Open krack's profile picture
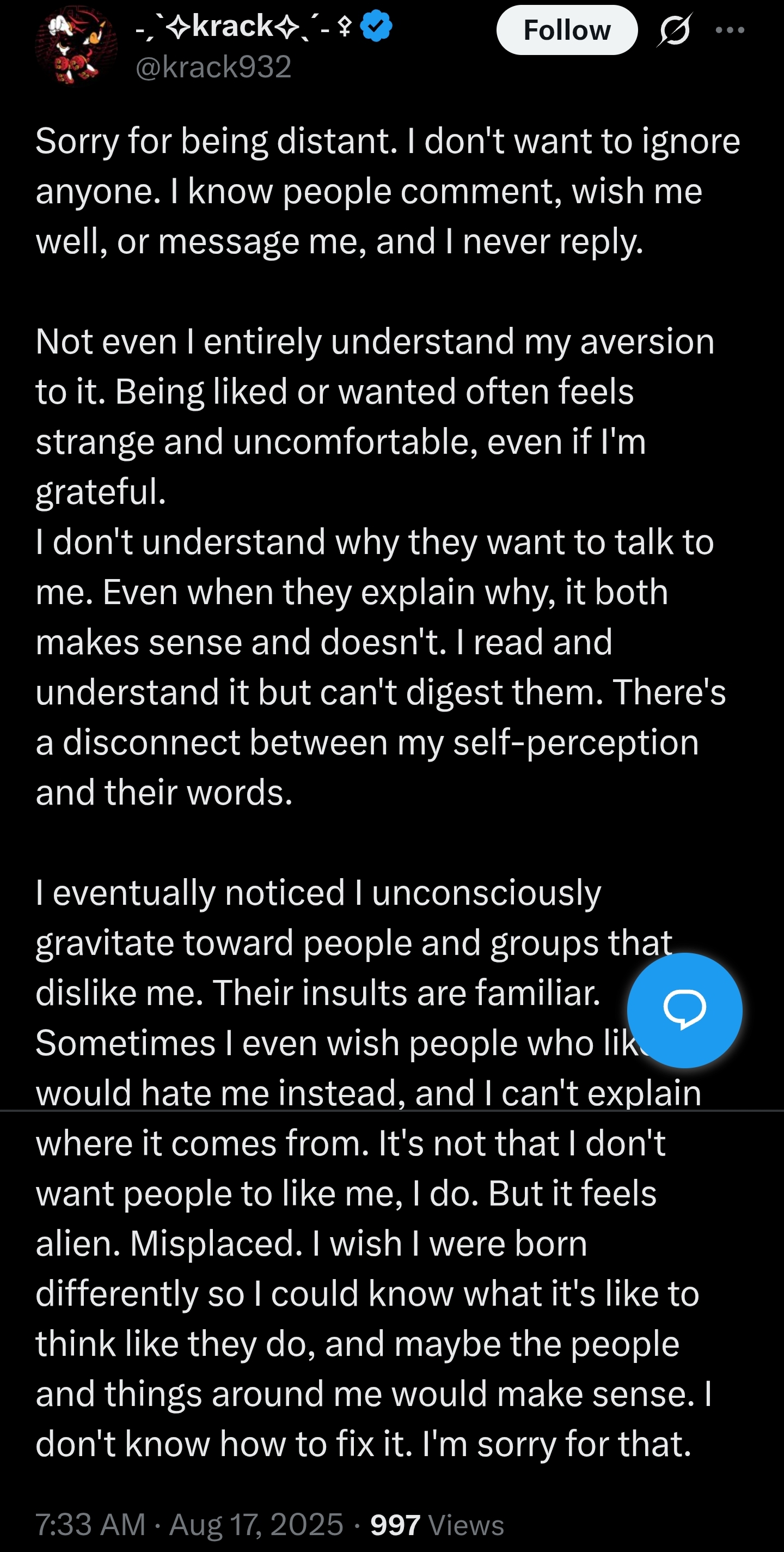Viewport: 784px width, 1552px height. [x=75, y=46]
